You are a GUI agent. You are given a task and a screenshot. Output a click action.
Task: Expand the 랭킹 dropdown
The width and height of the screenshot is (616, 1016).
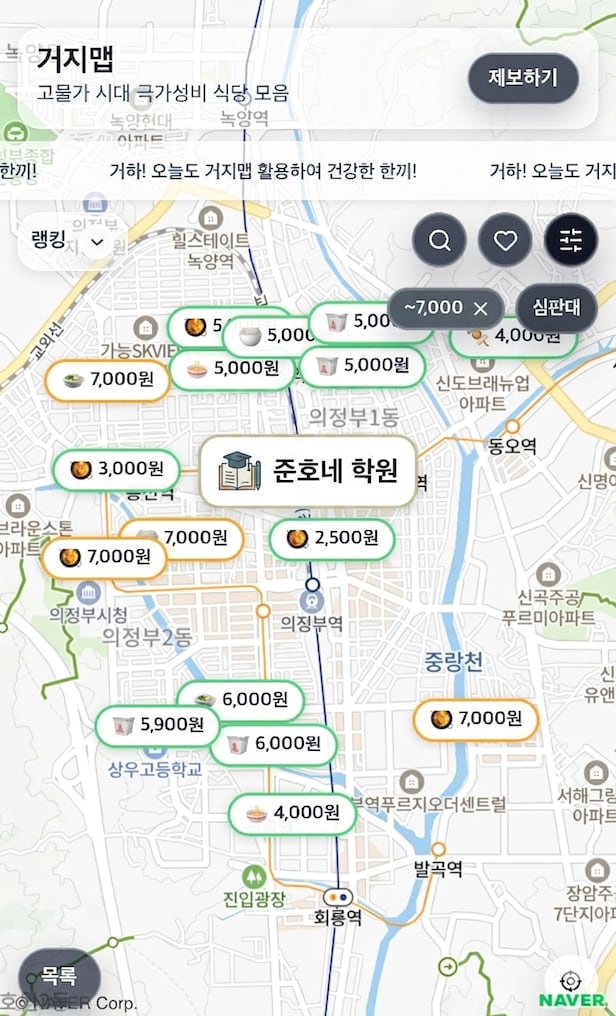click(68, 241)
